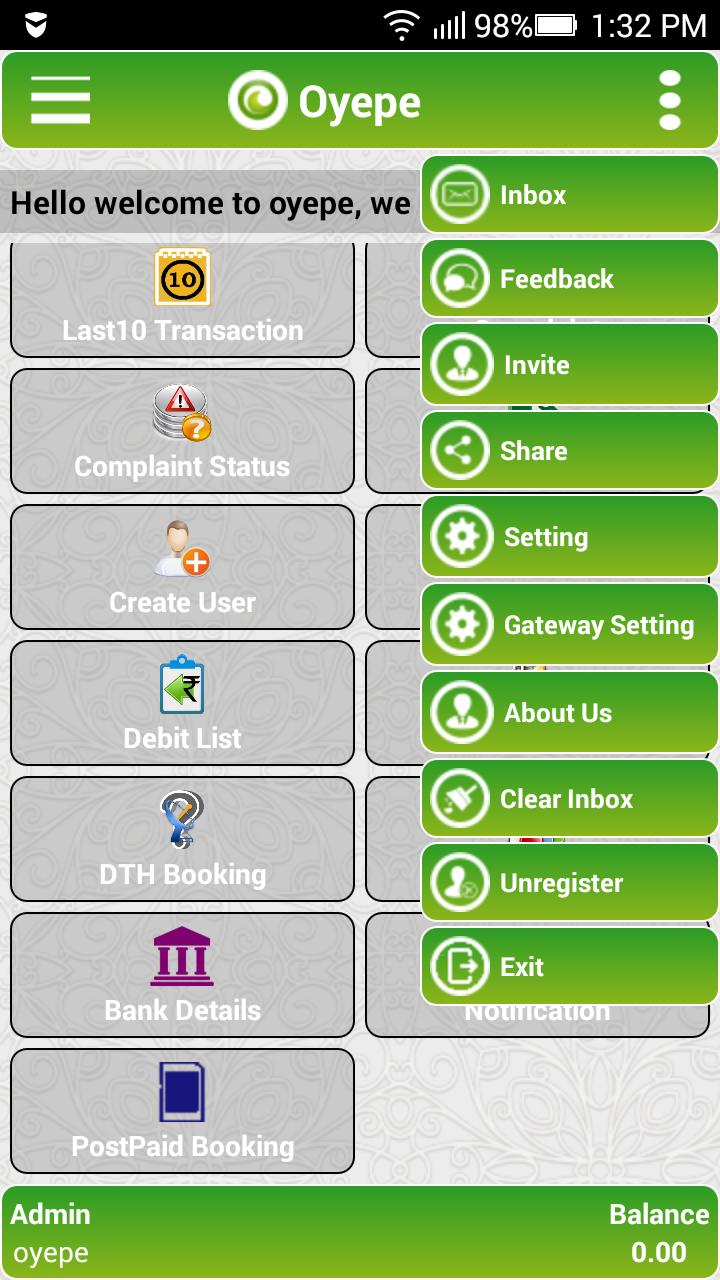Image resolution: width=720 pixels, height=1280 pixels.
Task: Select Clear Inbox
Action: [569, 798]
